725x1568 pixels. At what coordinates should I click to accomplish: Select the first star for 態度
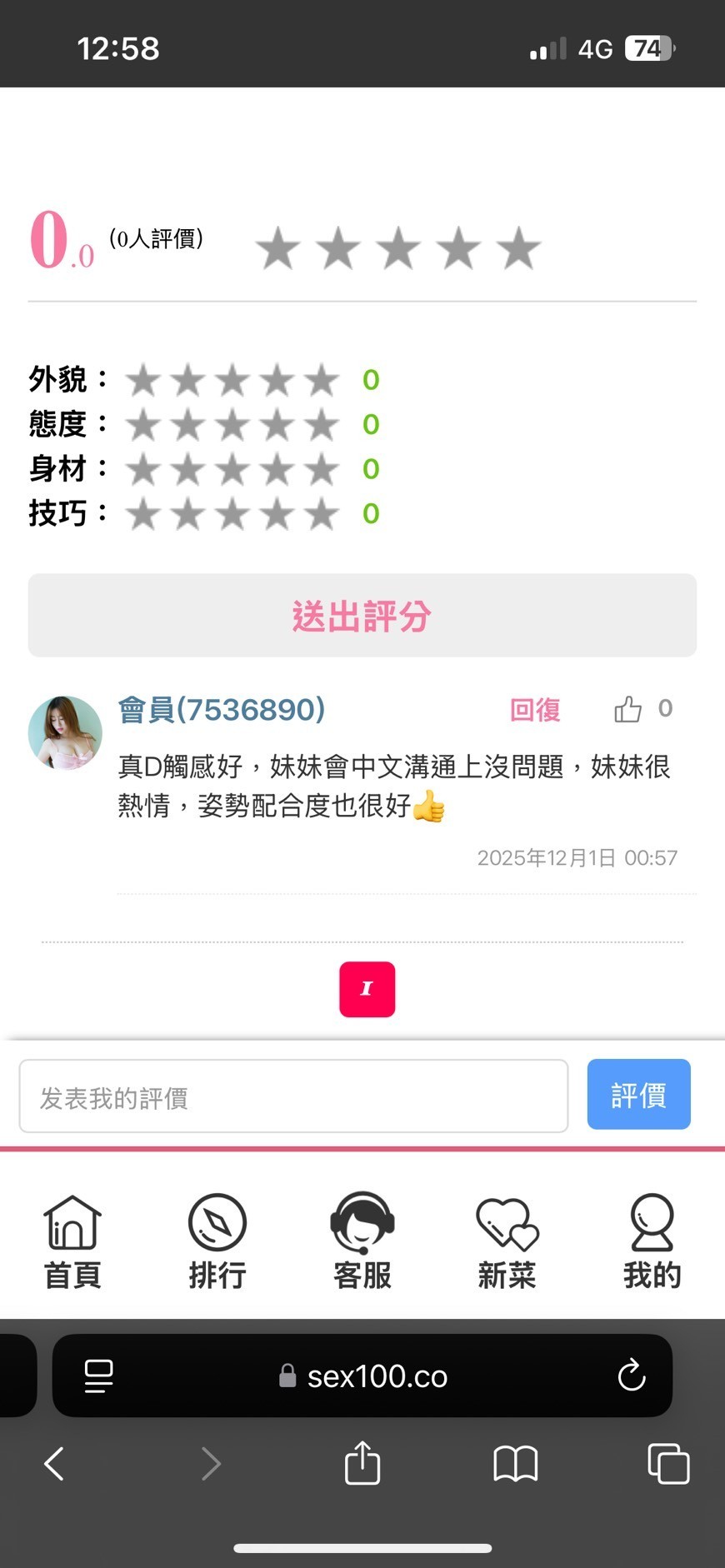[143, 424]
